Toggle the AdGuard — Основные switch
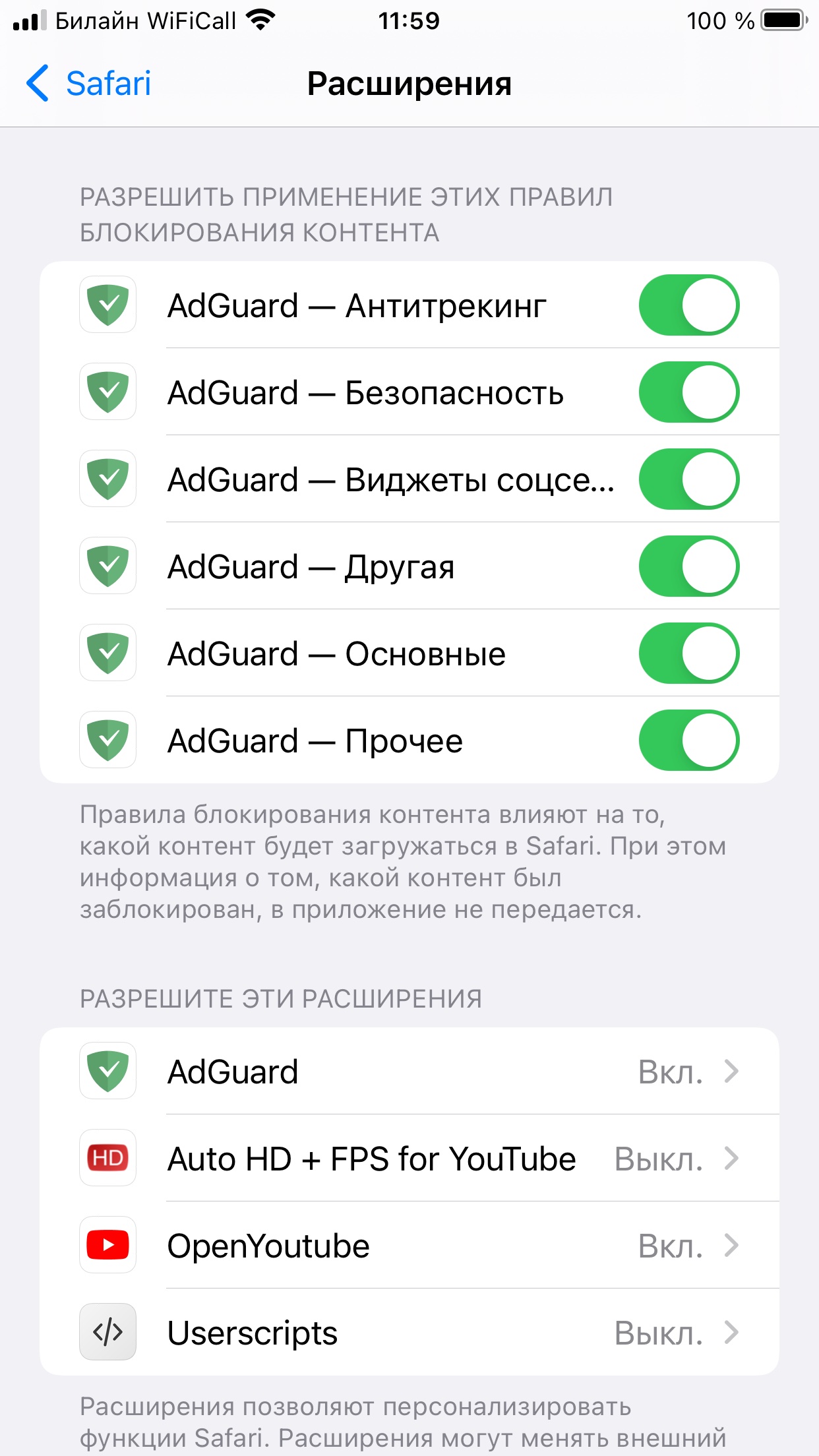This screenshot has height=1456, width=819. (x=688, y=653)
